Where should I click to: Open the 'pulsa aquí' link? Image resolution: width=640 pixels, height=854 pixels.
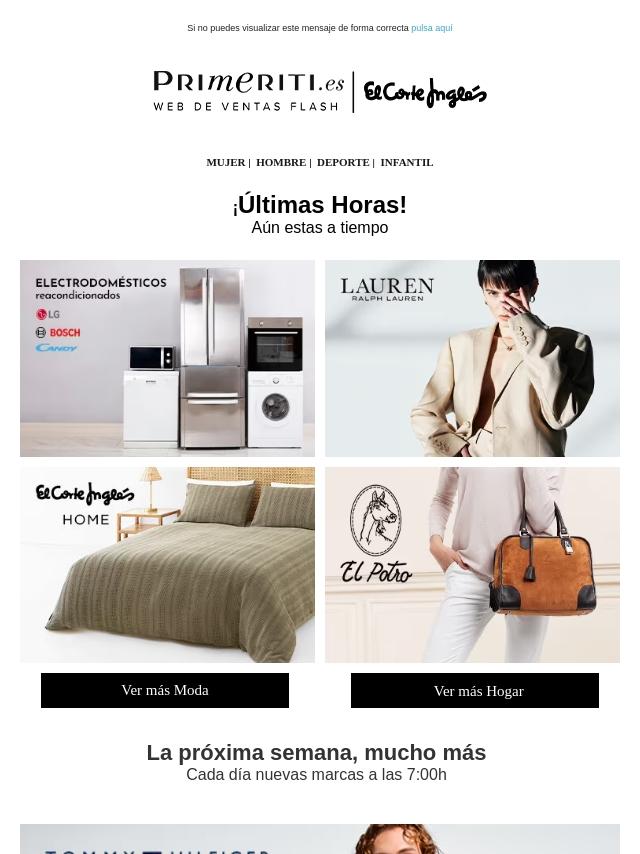point(431,28)
